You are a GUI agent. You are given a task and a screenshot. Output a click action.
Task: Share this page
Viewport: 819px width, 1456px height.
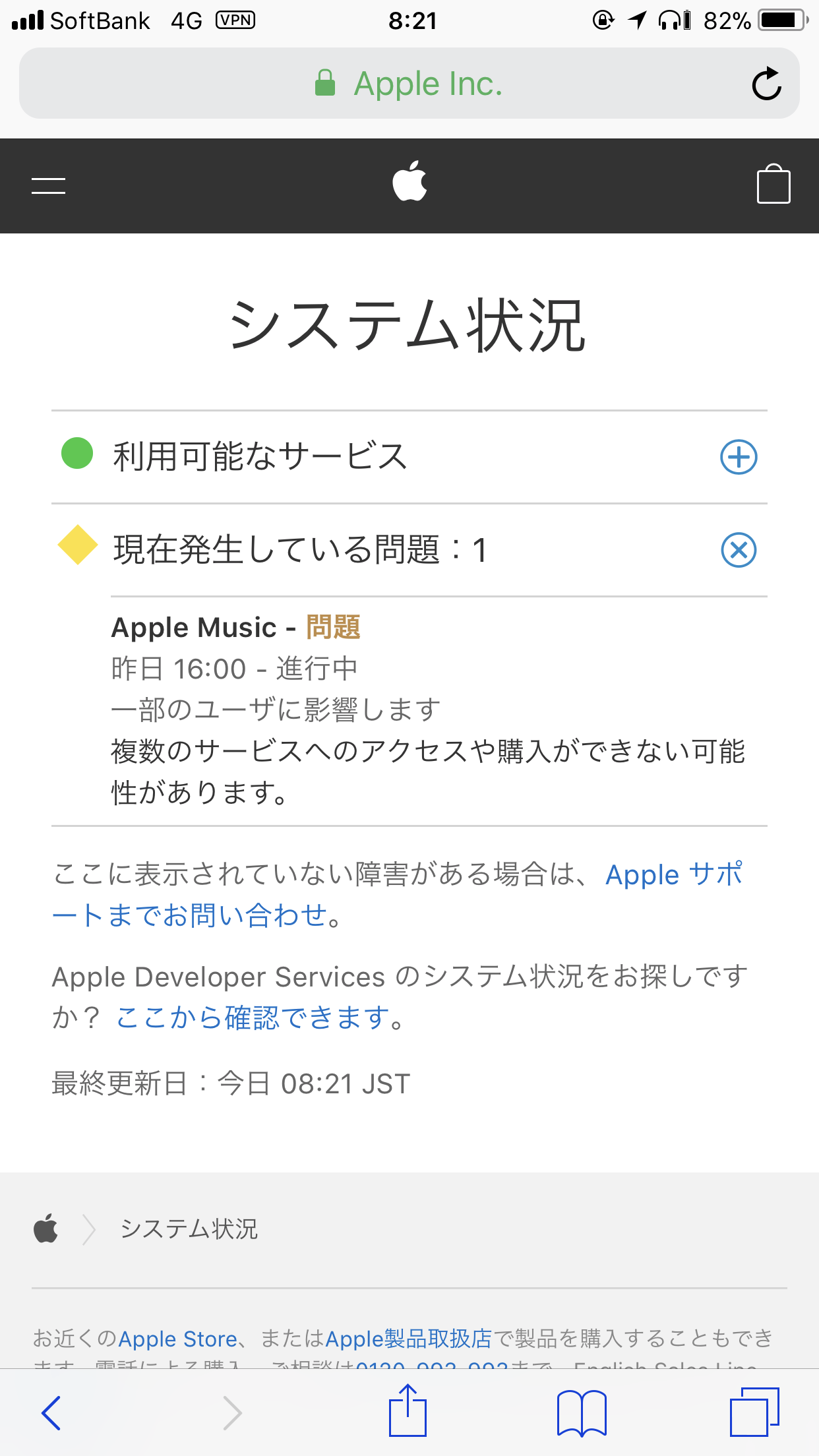(408, 1411)
